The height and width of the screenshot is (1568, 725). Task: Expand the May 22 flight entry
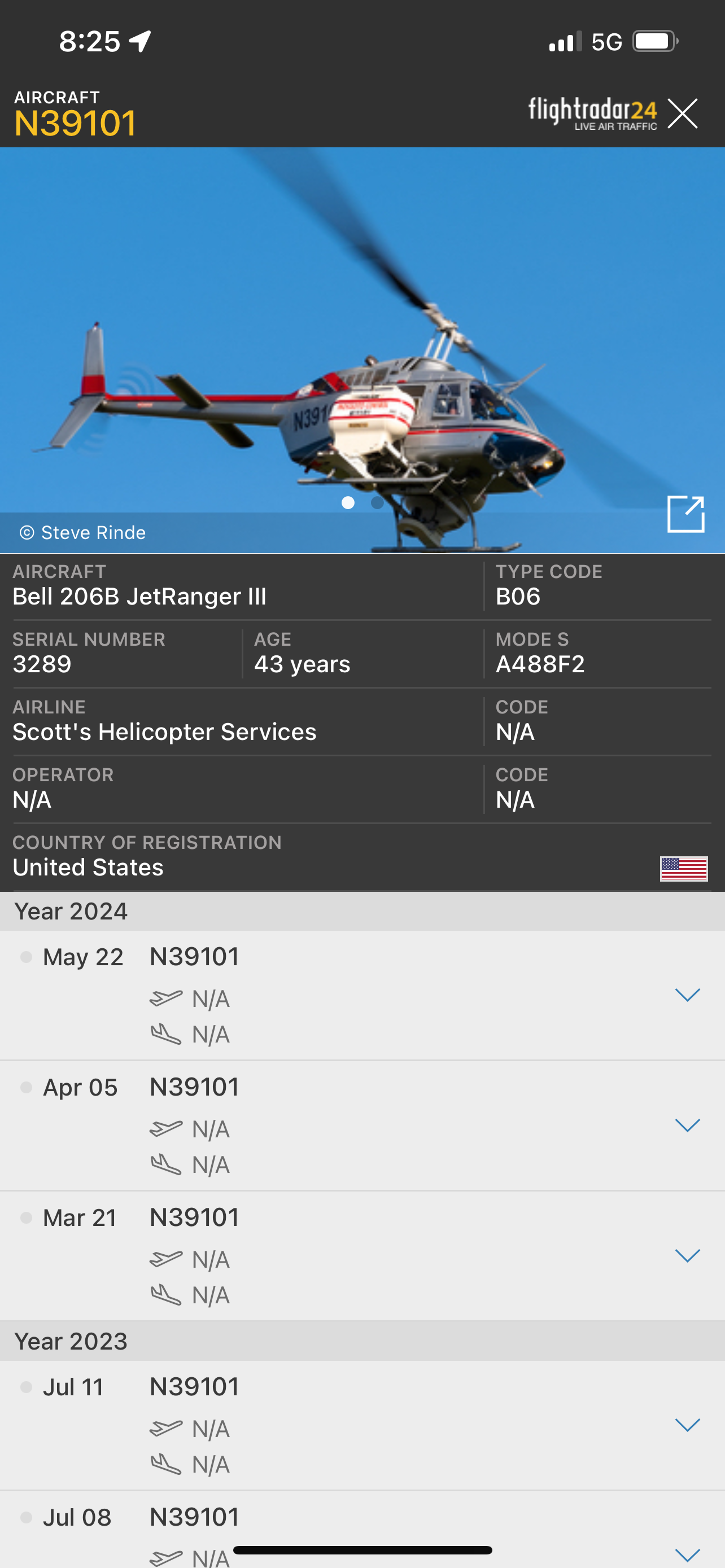coord(687,995)
